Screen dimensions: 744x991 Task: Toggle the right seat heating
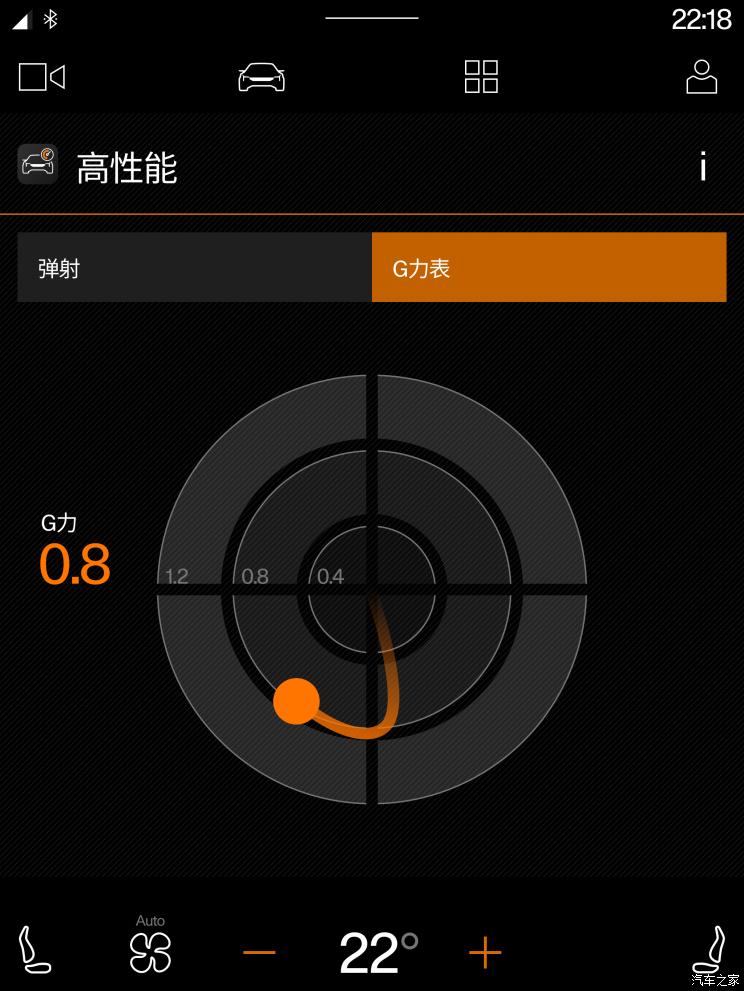(x=710, y=951)
